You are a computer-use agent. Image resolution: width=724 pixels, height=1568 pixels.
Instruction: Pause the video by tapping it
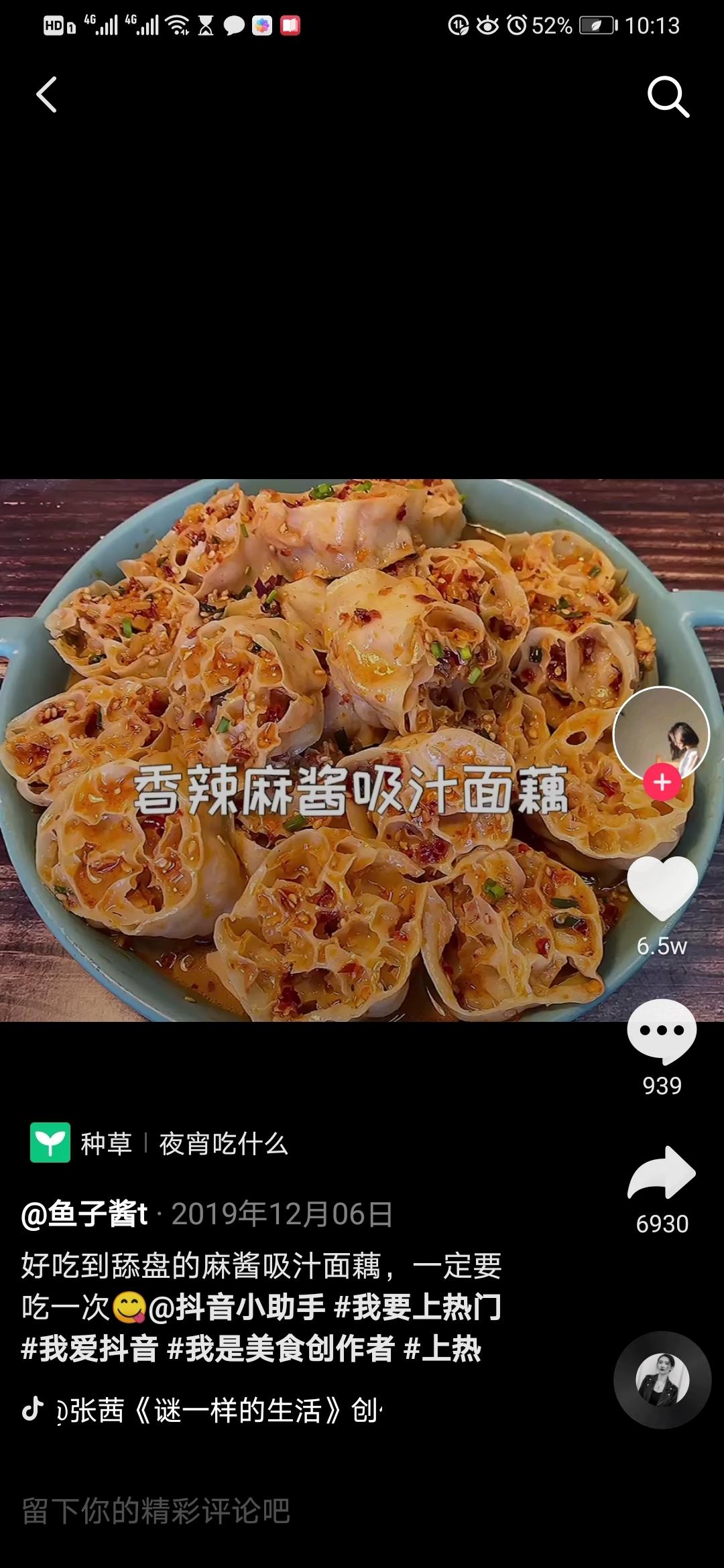pos(302,750)
